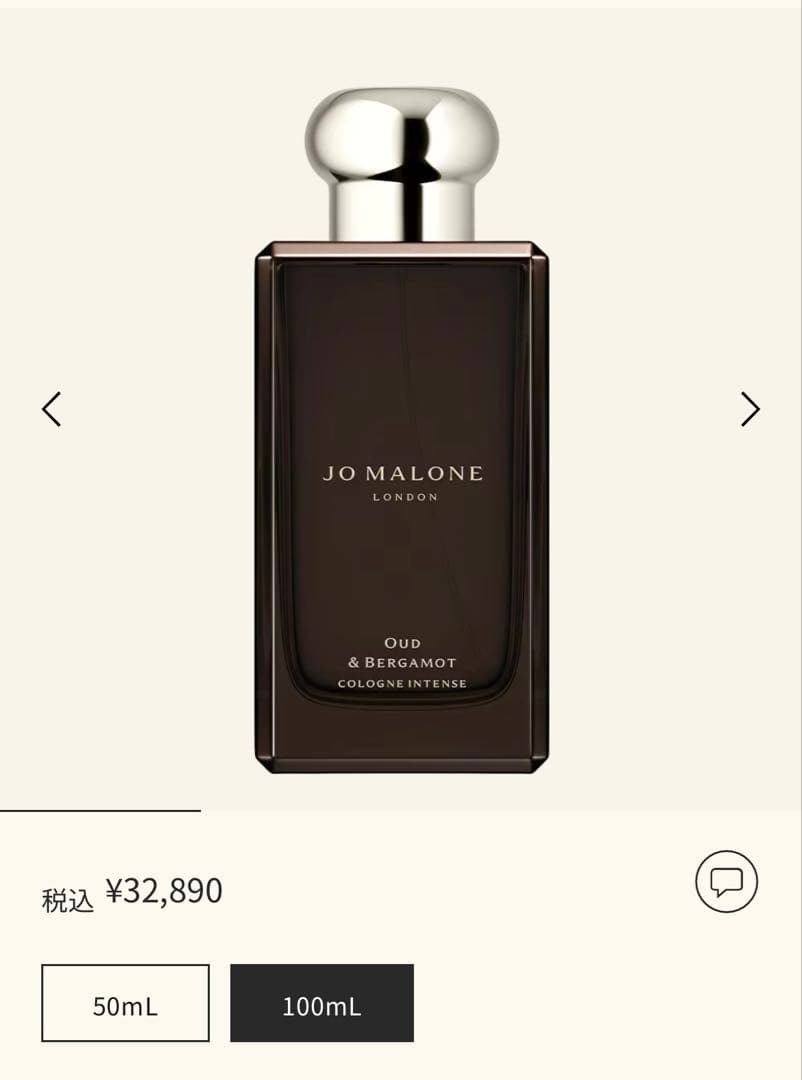802x1080 pixels.
Task: Reveal the previous slide with the left-pointing chevron
Action: (53, 410)
